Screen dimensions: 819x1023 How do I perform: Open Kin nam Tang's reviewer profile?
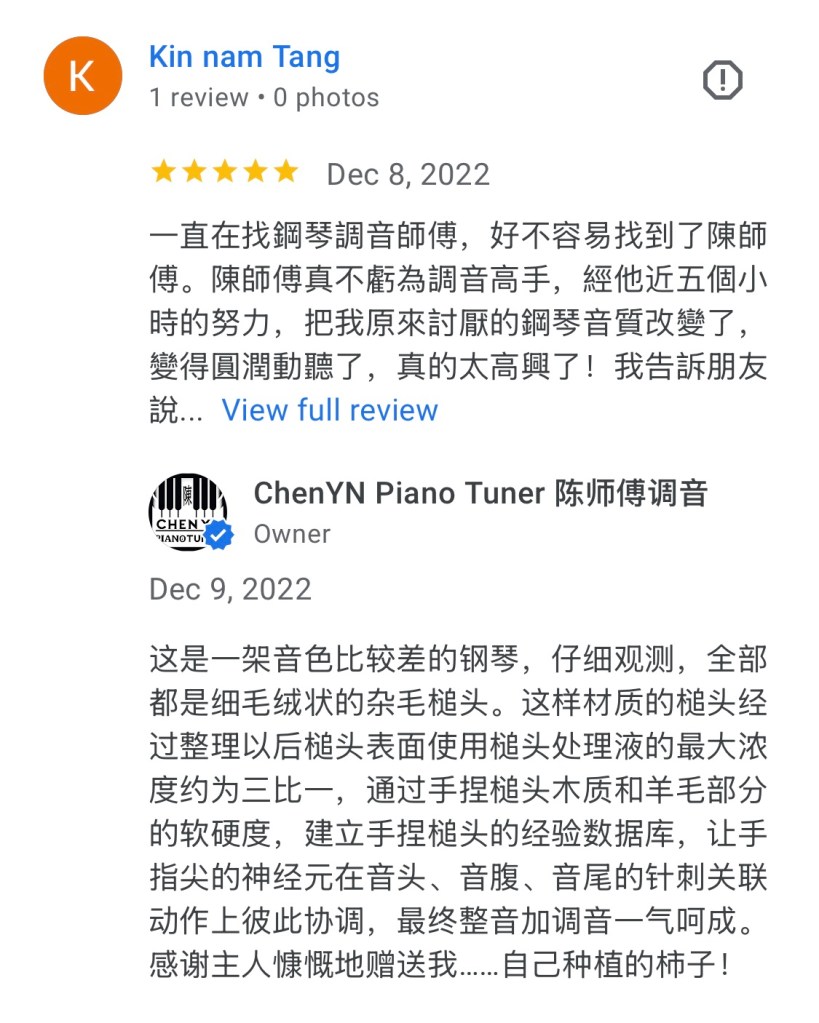[244, 56]
